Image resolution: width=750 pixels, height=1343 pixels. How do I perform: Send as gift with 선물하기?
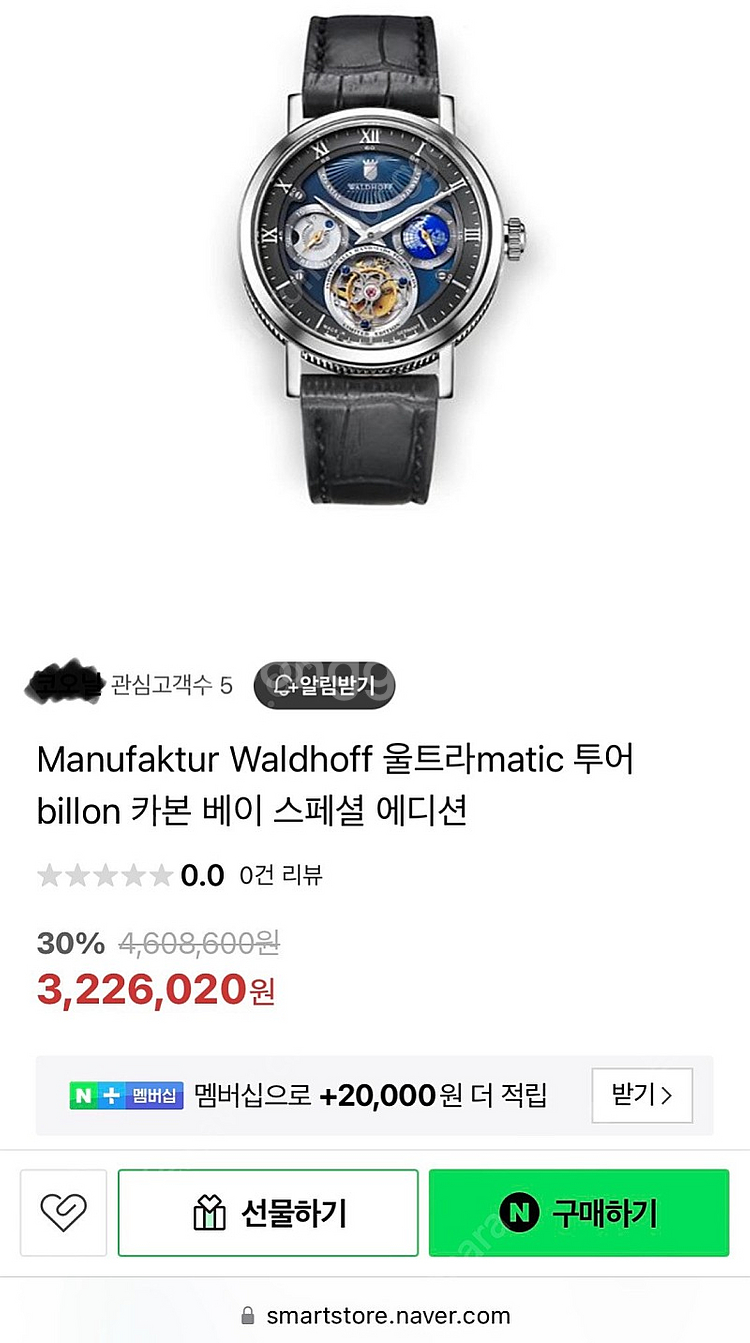pyautogui.click(x=268, y=1213)
